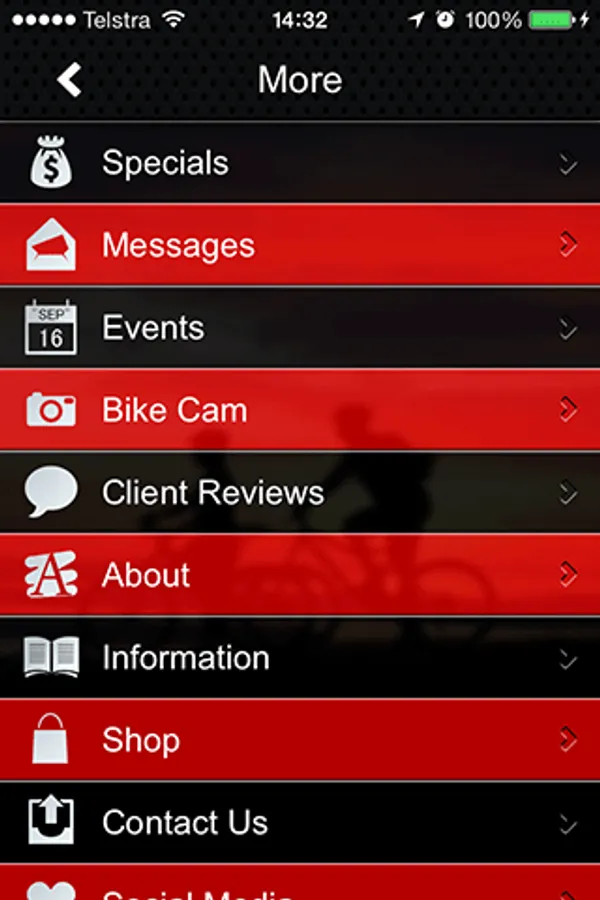The width and height of the screenshot is (600, 900).
Task: Select the Information row
Action: click(x=300, y=658)
